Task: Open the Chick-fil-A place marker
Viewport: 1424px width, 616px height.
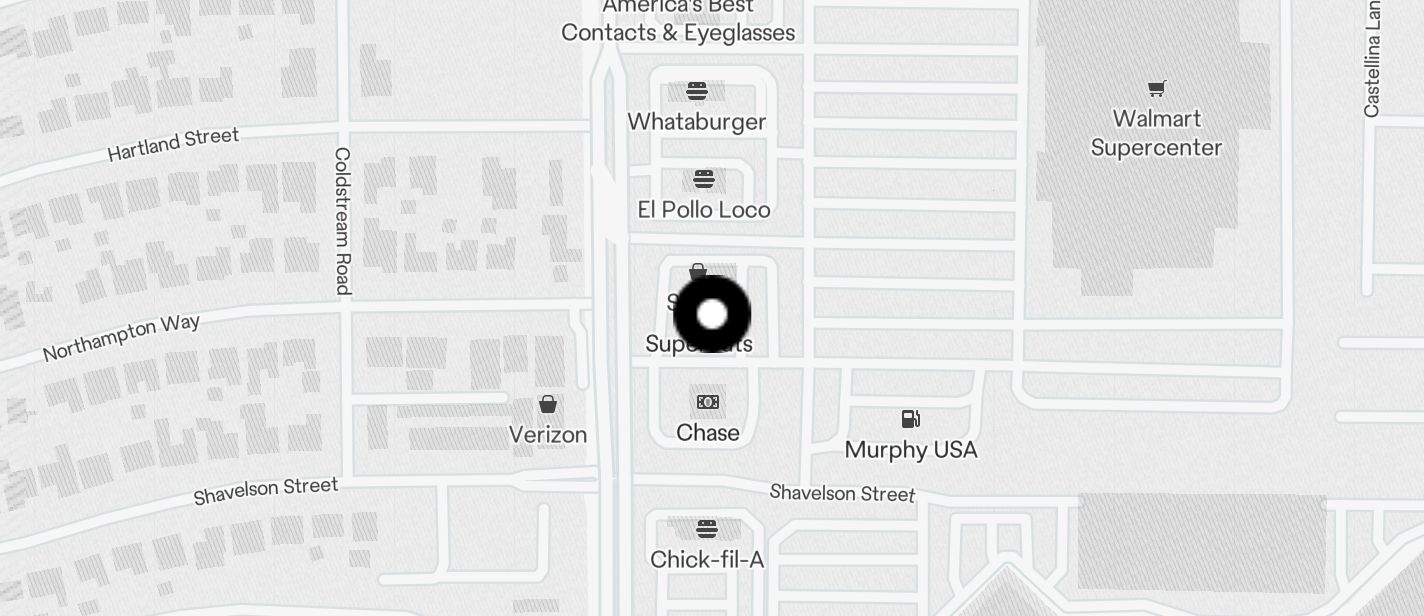Action: [x=707, y=528]
